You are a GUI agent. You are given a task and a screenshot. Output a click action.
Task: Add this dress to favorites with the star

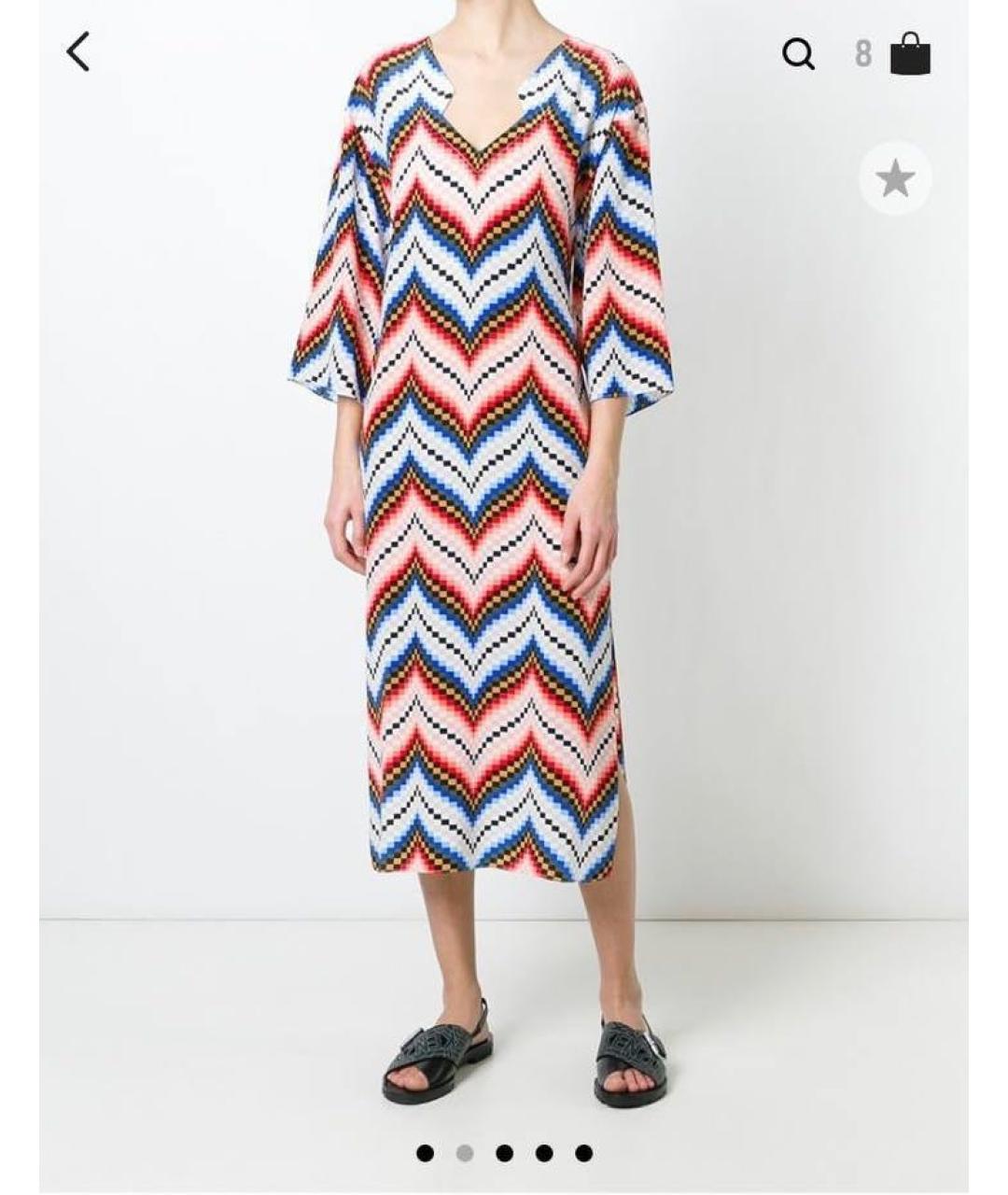(x=895, y=178)
